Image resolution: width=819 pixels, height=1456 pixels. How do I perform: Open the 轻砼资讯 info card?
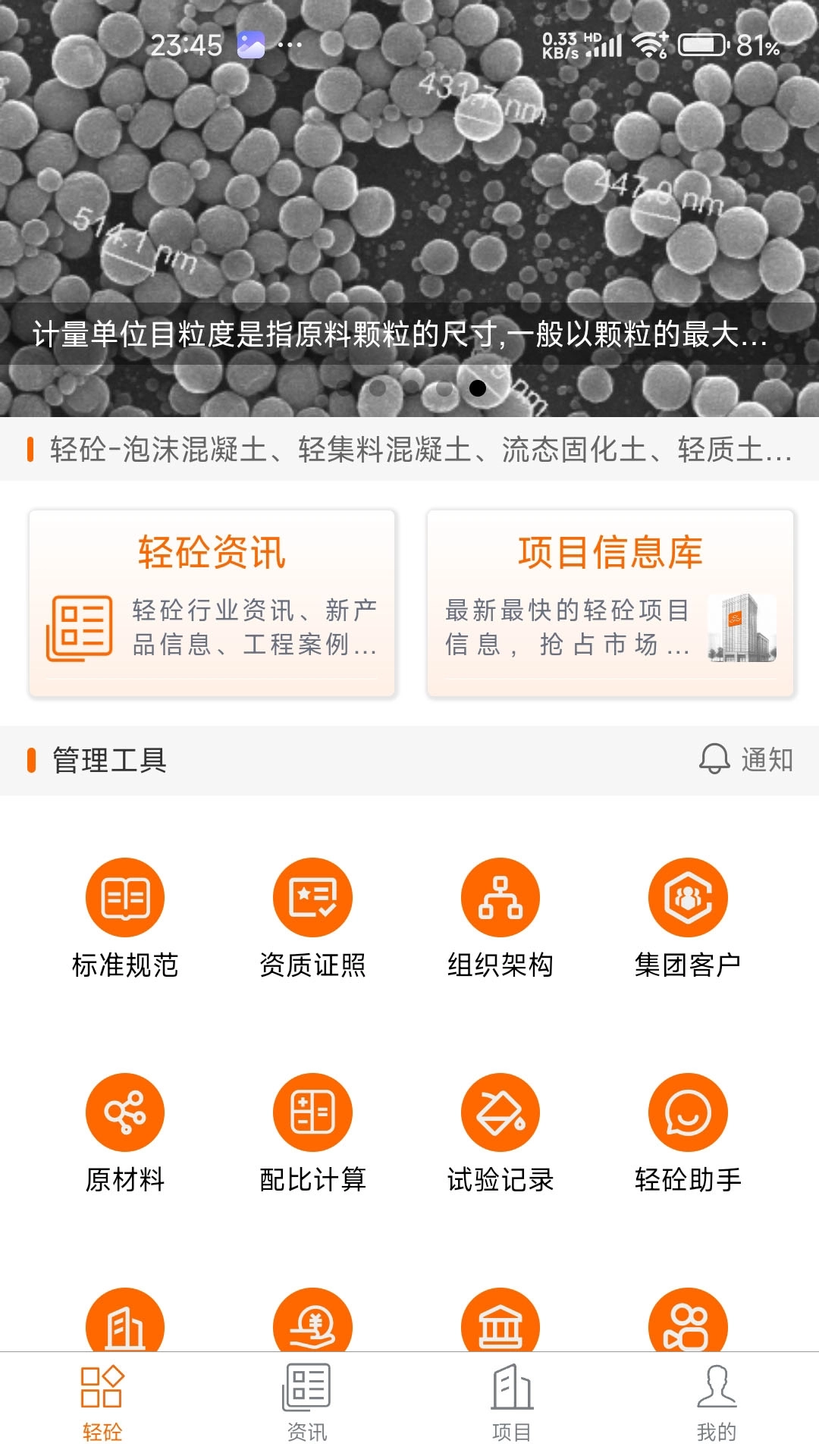pyautogui.click(x=212, y=603)
